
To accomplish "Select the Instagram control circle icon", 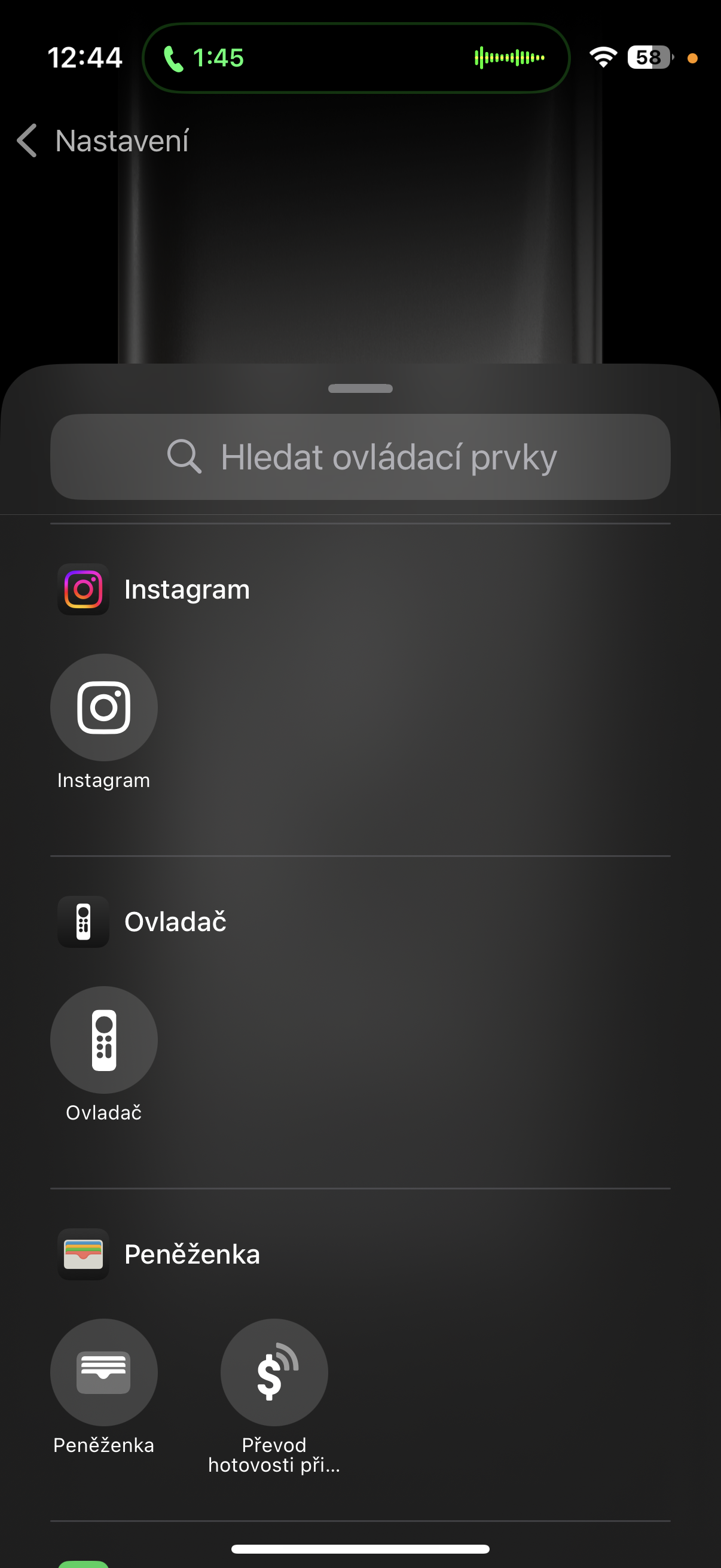I will (x=103, y=706).
